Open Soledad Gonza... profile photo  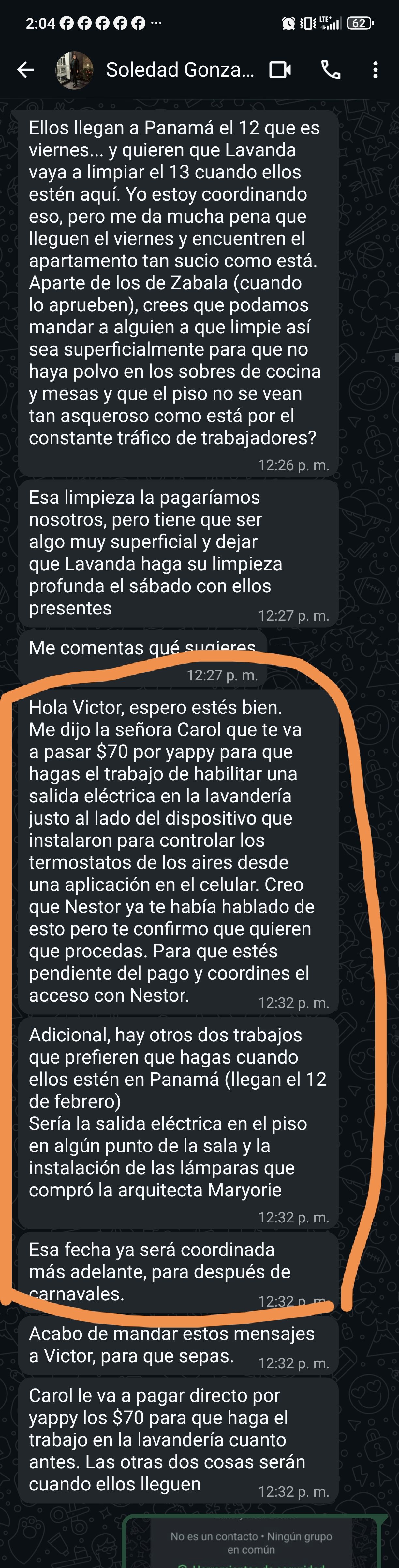point(74,70)
